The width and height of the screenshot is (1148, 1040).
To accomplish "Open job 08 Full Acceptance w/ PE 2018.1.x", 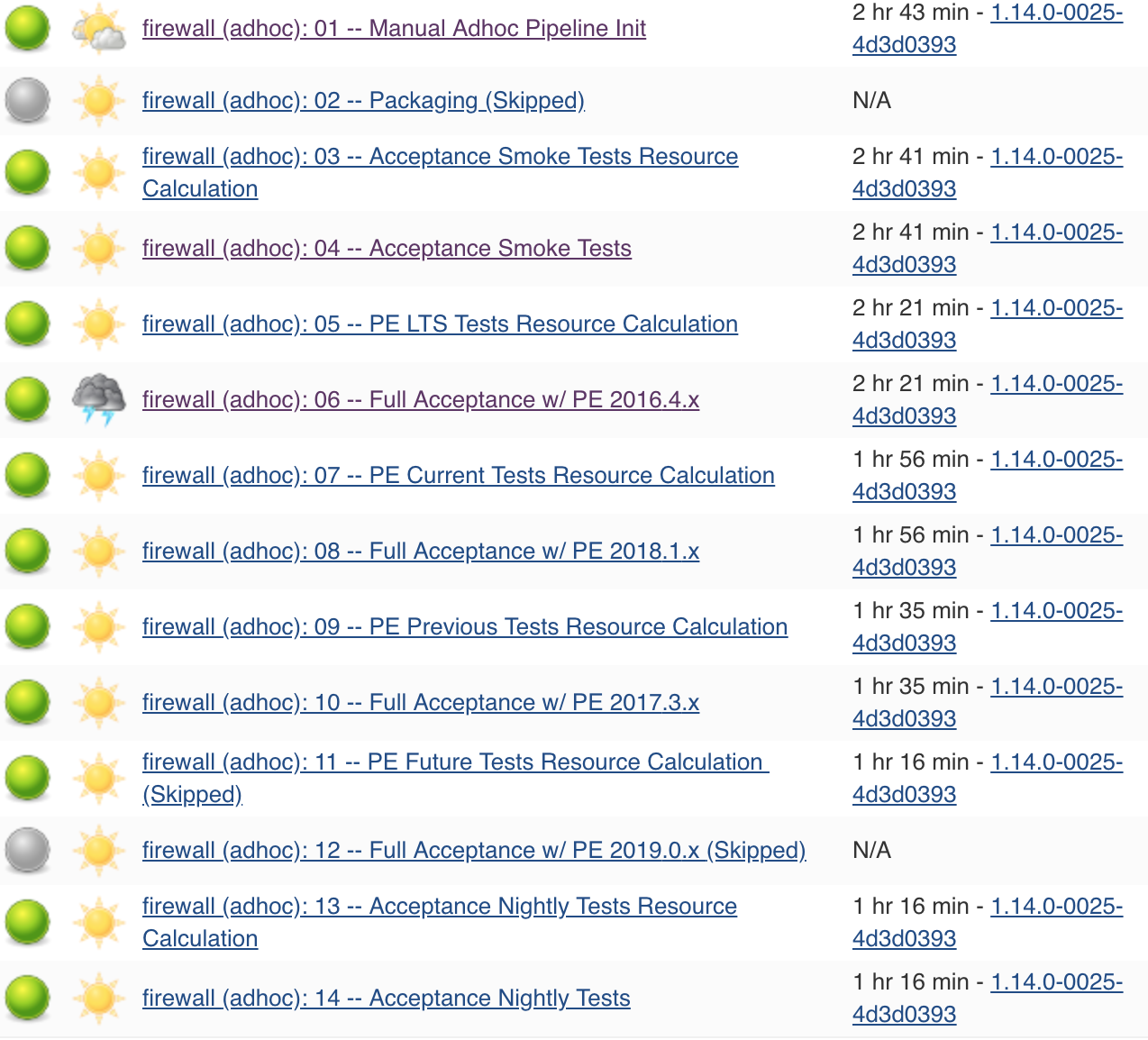I will 421,552.
